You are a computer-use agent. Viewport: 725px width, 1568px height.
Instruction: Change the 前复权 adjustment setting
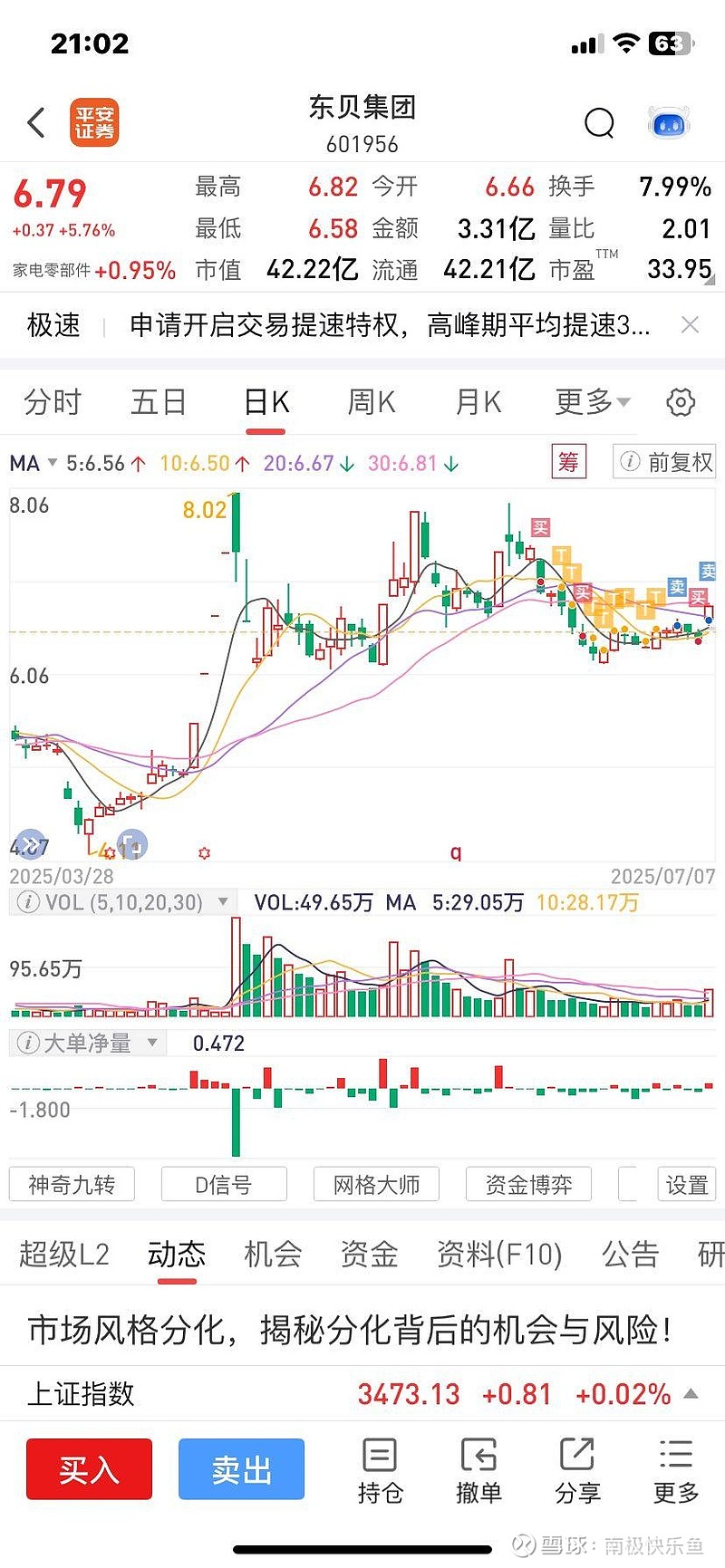click(x=664, y=462)
